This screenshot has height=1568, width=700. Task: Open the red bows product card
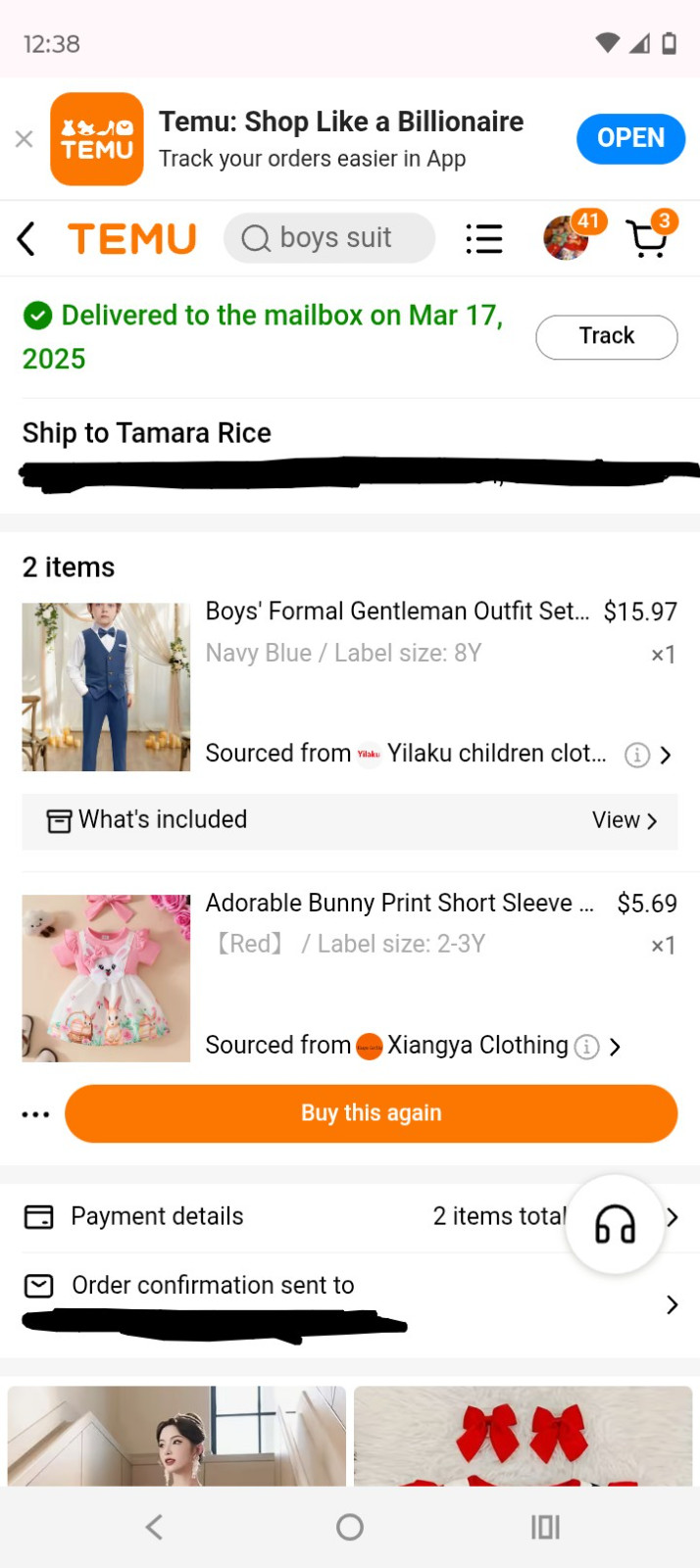(x=523, y=1436)
